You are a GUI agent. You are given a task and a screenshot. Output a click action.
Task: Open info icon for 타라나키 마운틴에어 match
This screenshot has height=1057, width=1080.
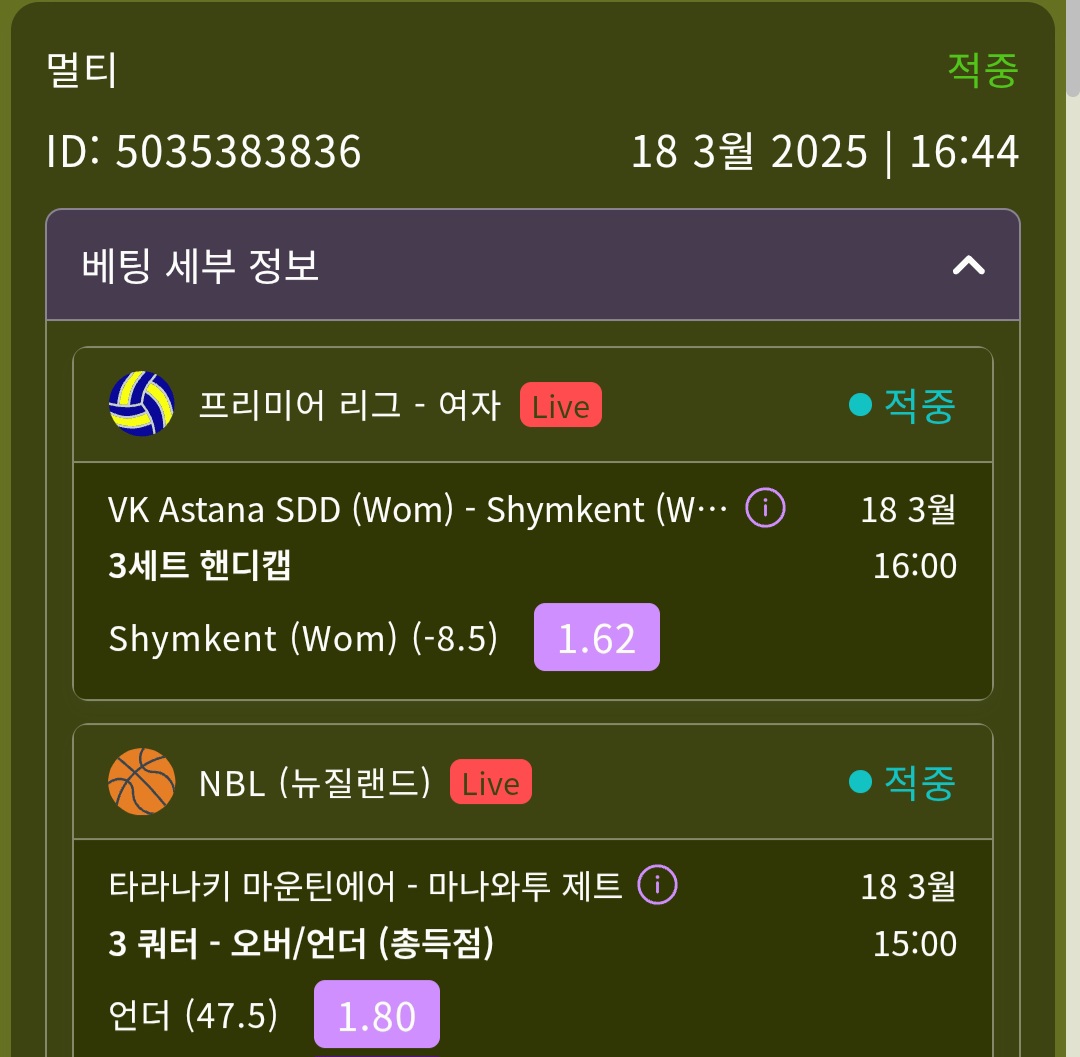657,885
